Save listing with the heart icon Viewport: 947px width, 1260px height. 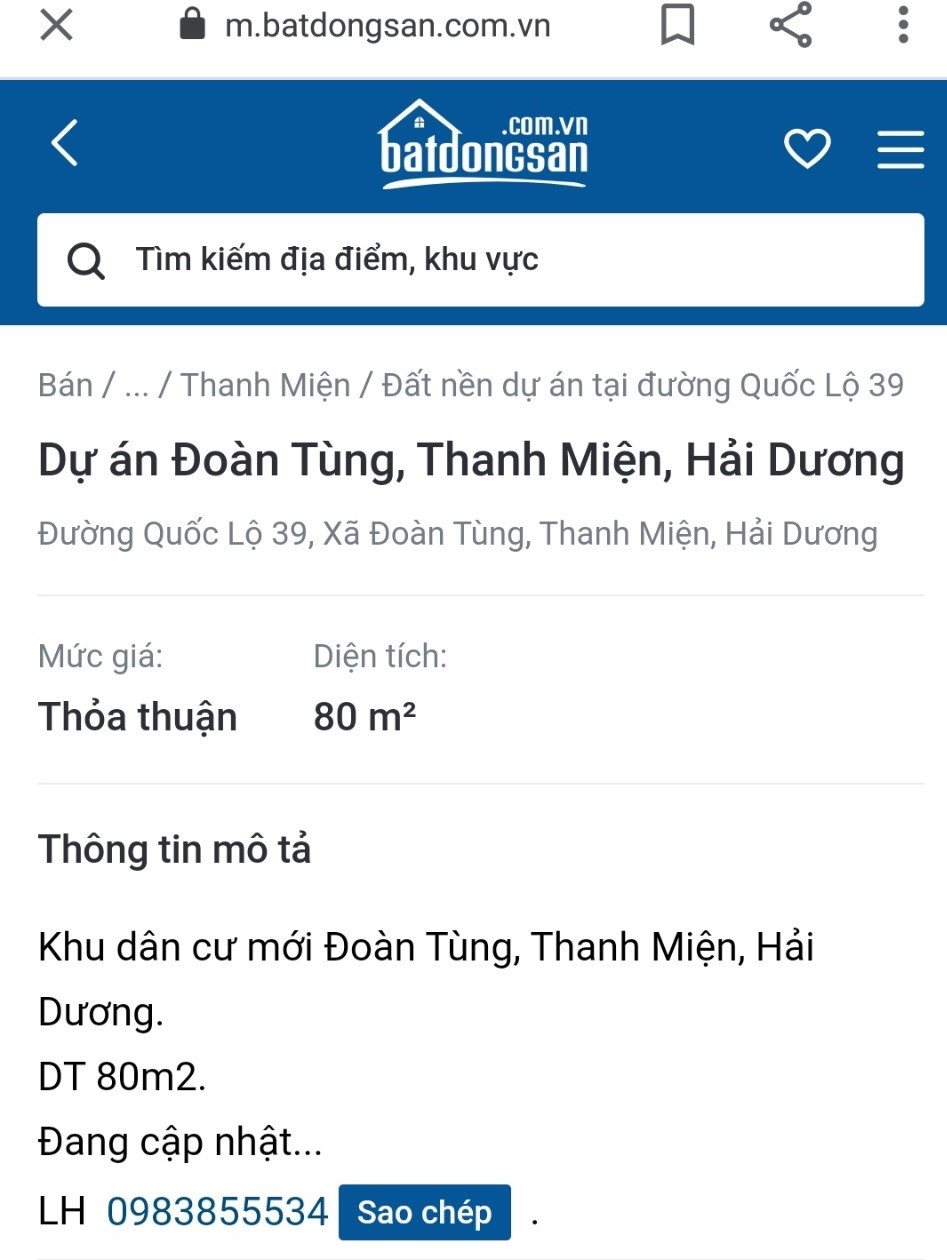[x=806, y=149]
